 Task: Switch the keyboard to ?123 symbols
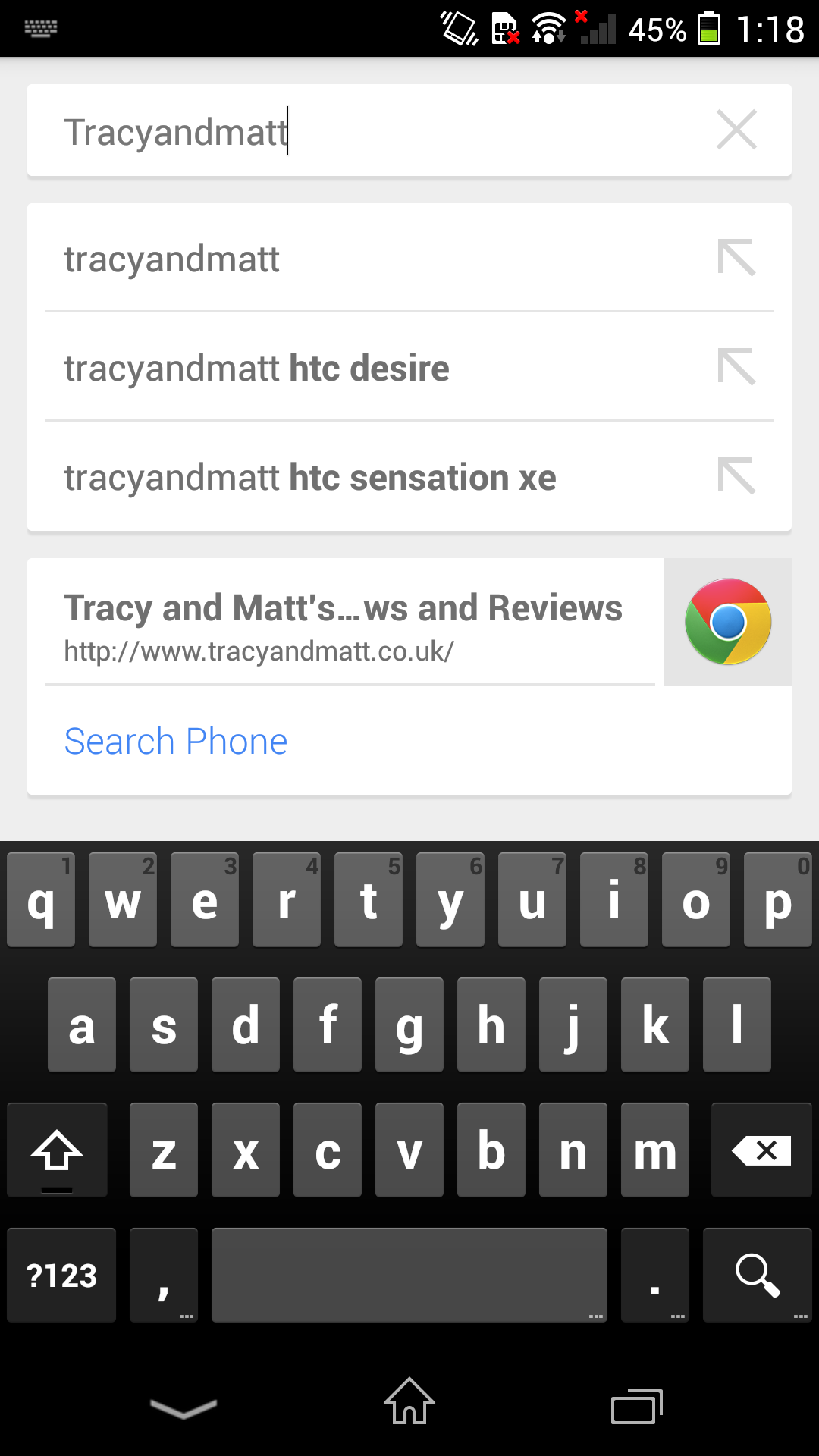pos(61,1275)
